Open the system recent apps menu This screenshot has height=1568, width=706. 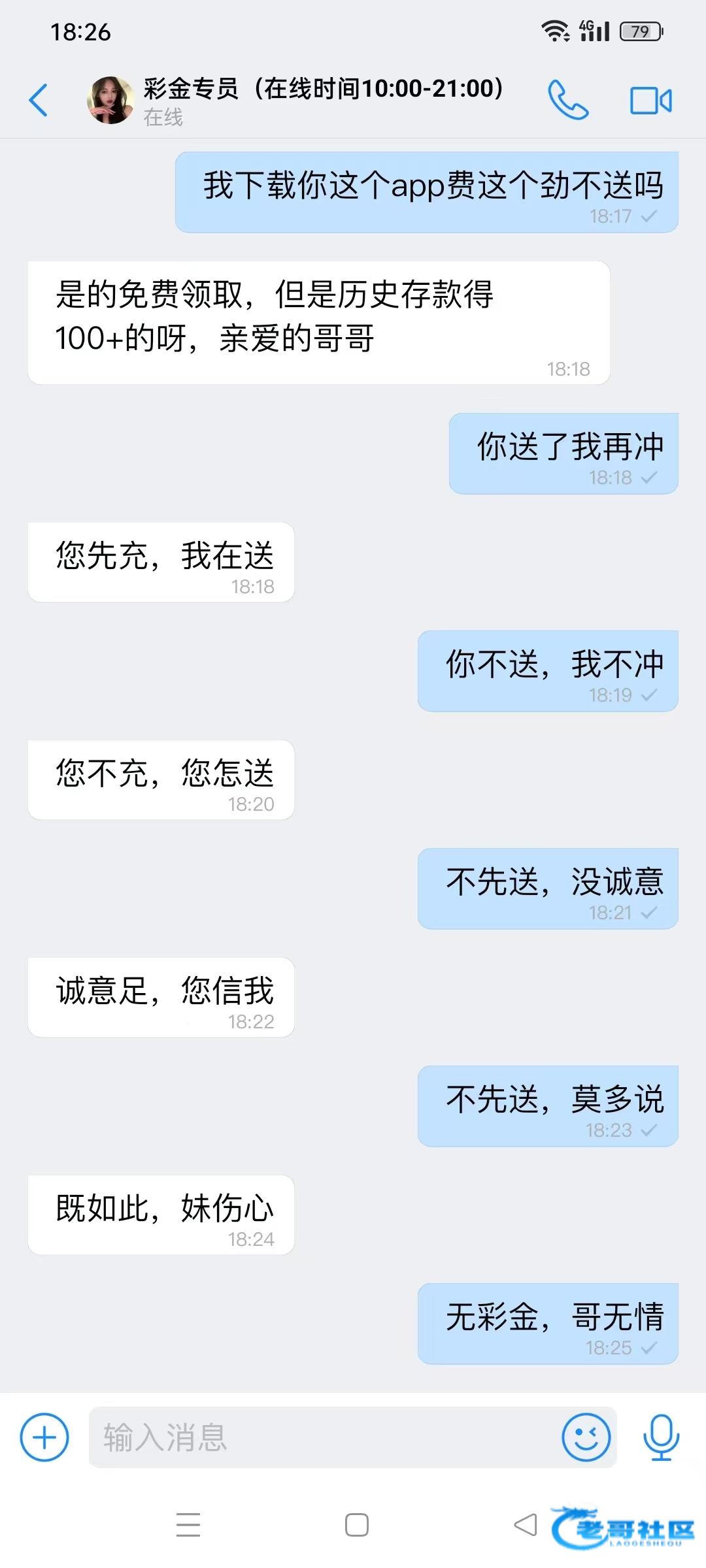pos(188,1525)
